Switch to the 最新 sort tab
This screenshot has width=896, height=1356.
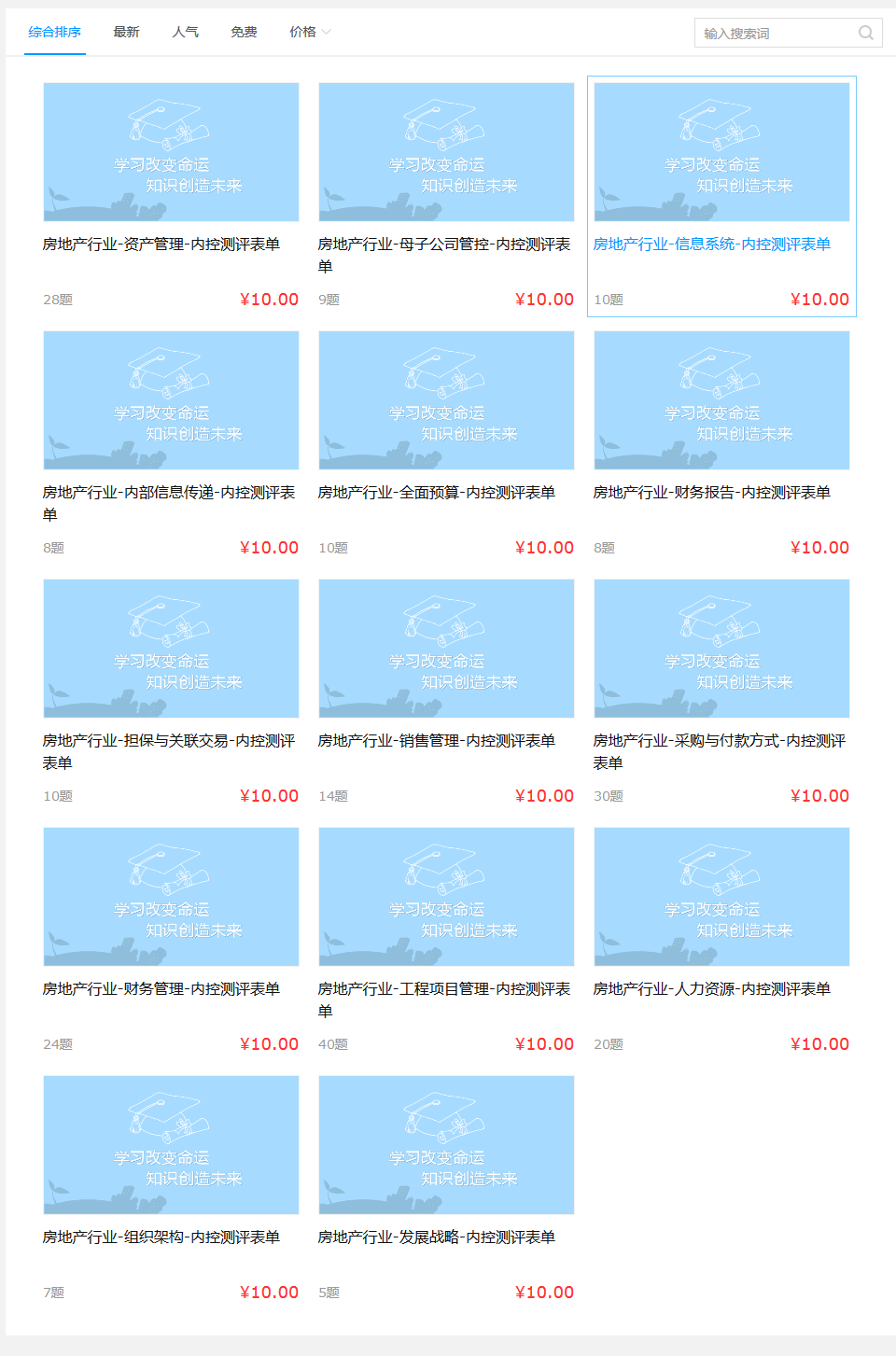pos(126,33)
